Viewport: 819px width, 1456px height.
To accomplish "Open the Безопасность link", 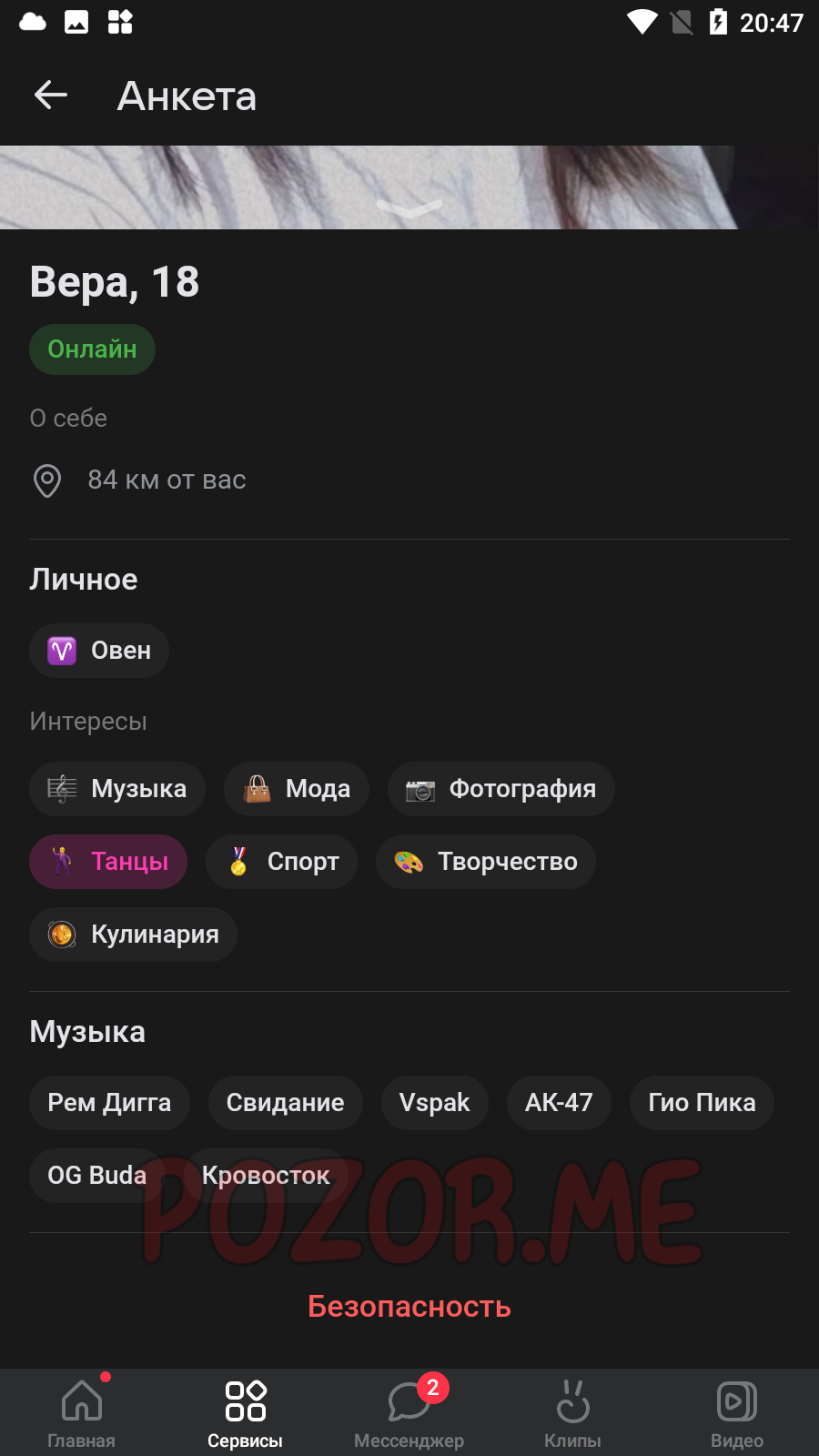I will [x=409, y=1307].
